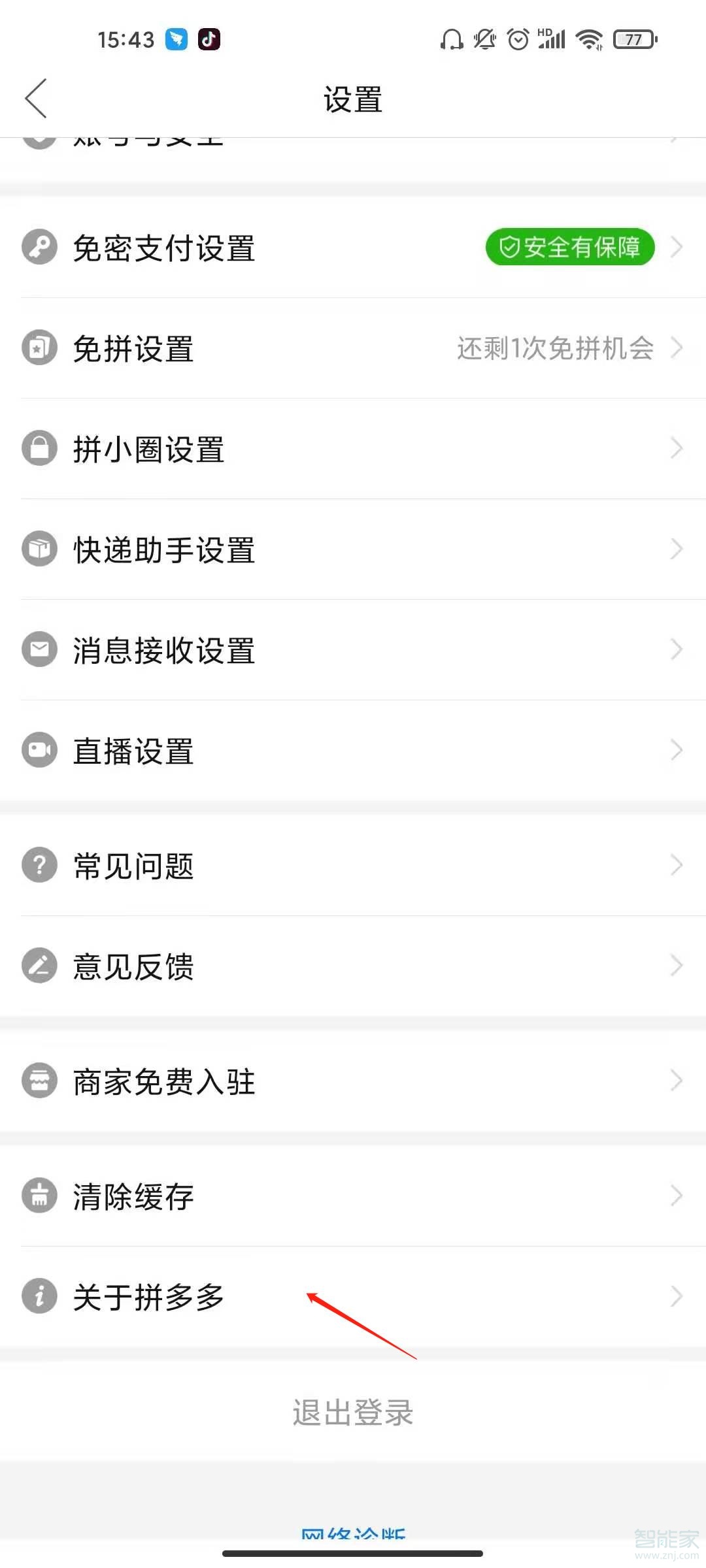The image size is (706, 1568).
Task: Select the key icon beside 免密支付设置
Action: (39, 247)
